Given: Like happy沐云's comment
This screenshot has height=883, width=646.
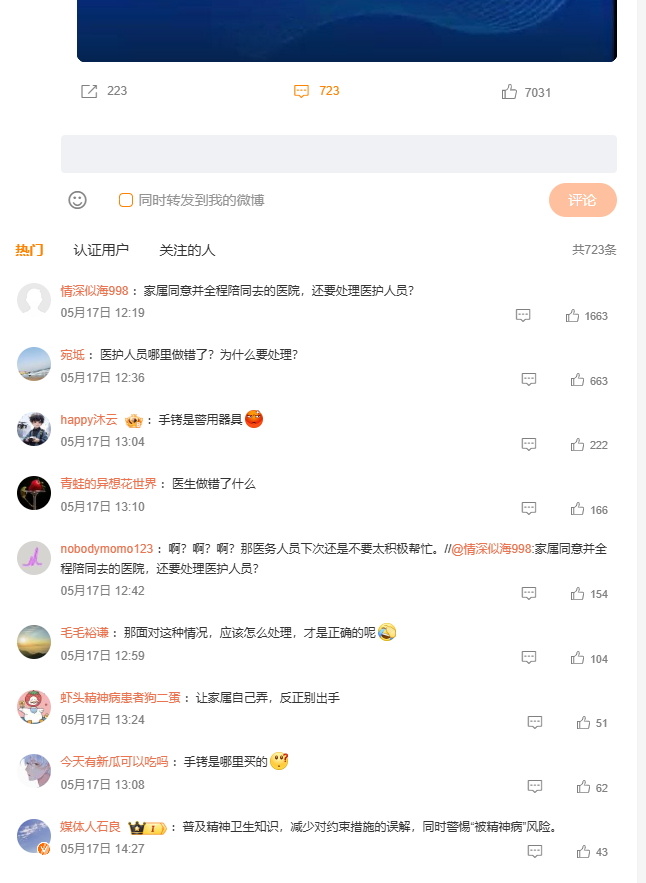Looking at the screenshot, I should click(x=577, y=444).
